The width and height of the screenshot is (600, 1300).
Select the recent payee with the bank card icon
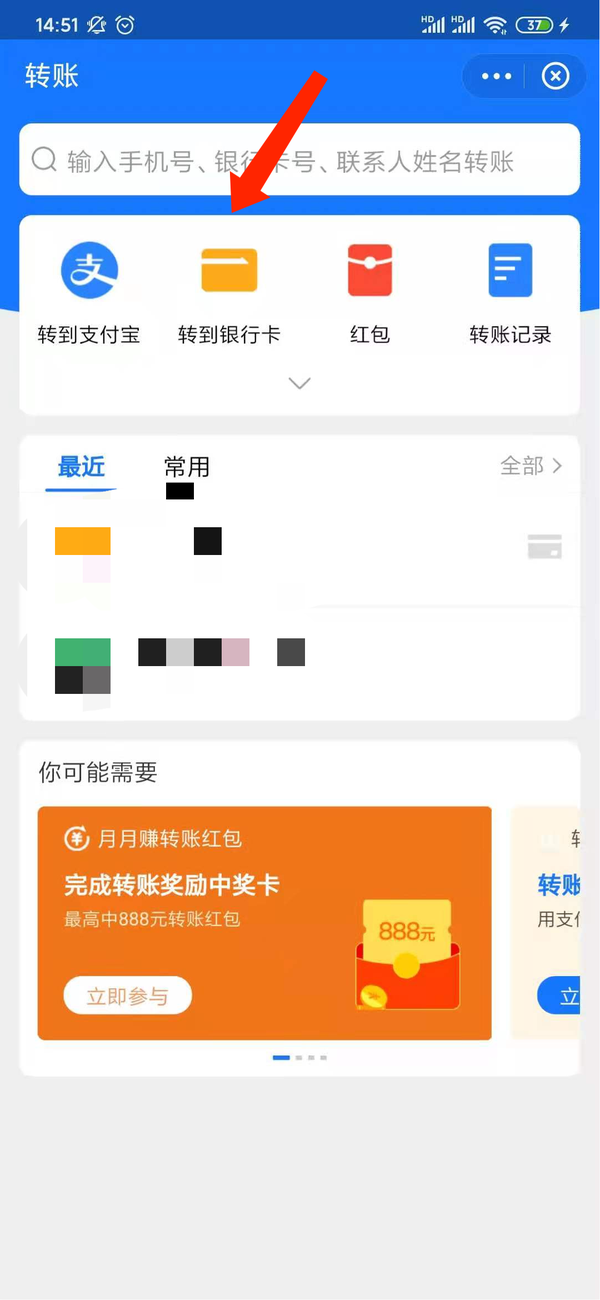coord(300,548)
